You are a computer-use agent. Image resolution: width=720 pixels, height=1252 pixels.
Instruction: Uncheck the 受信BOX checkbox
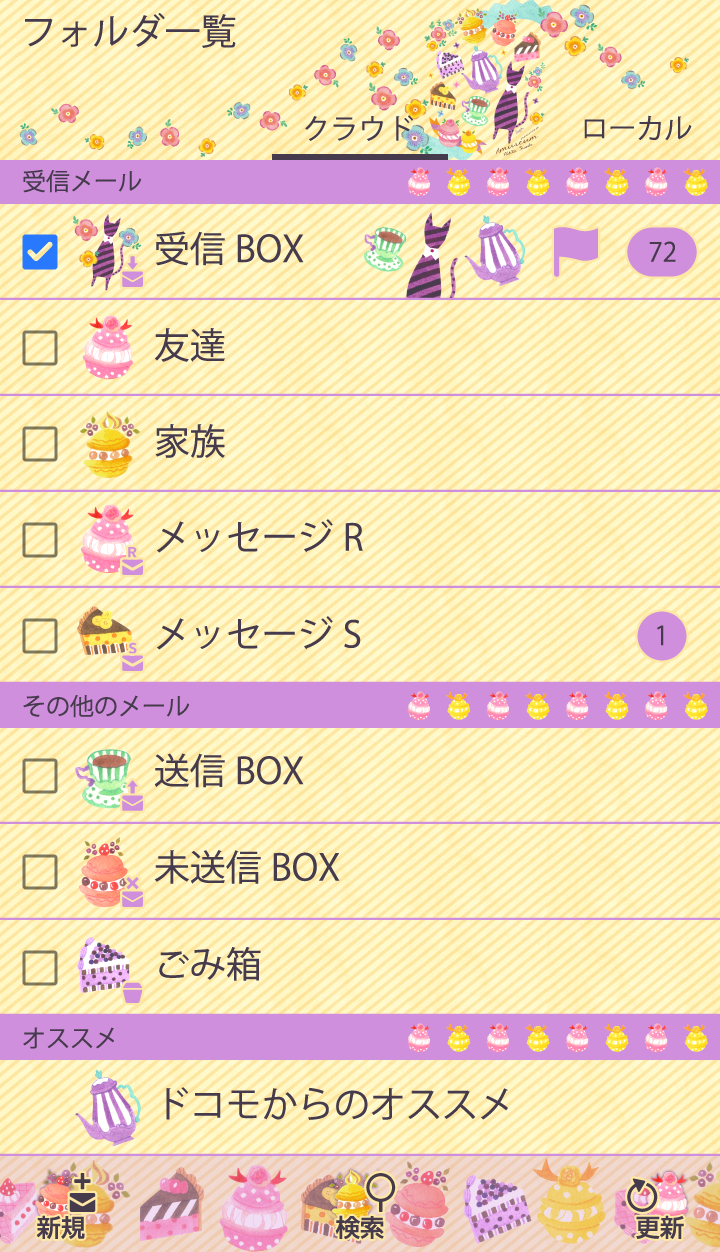[x=40, y=252]
